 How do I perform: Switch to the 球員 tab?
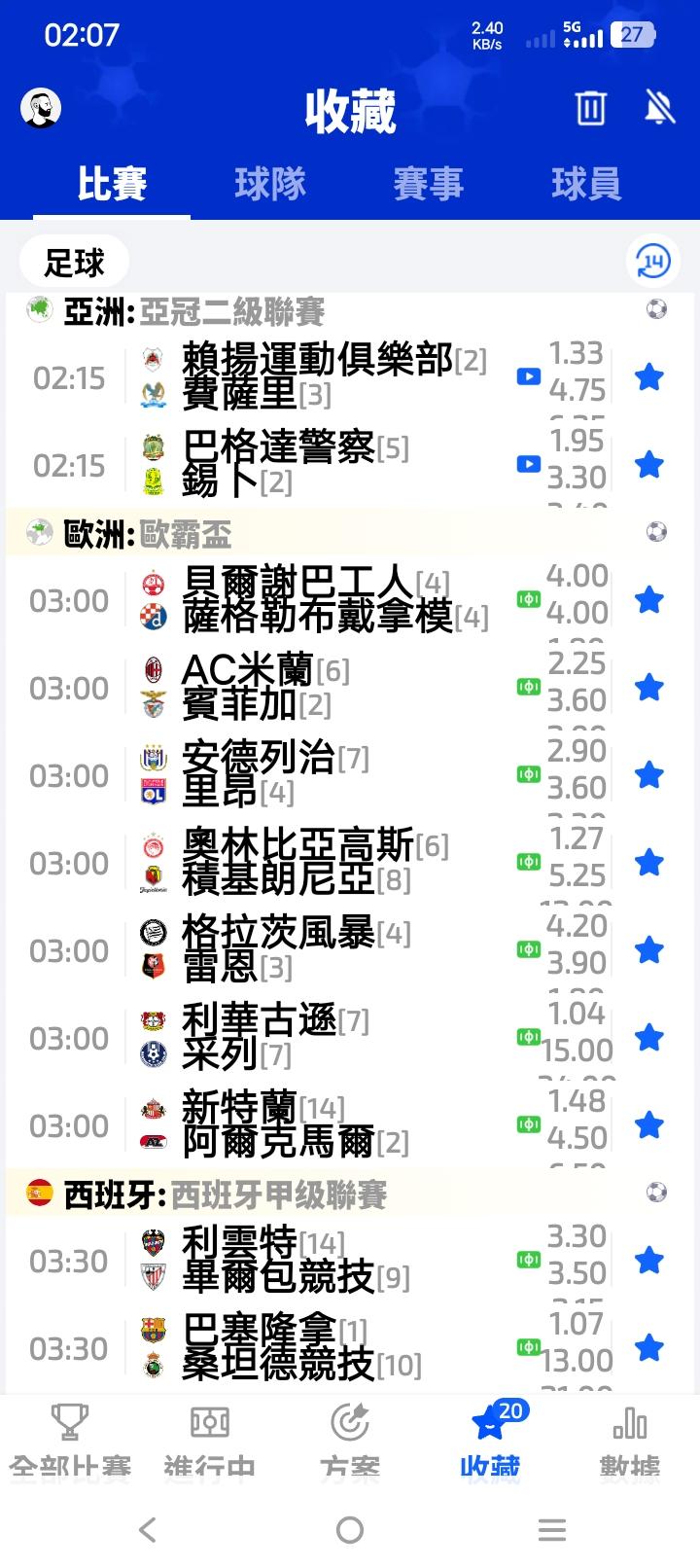click(586, 183)
